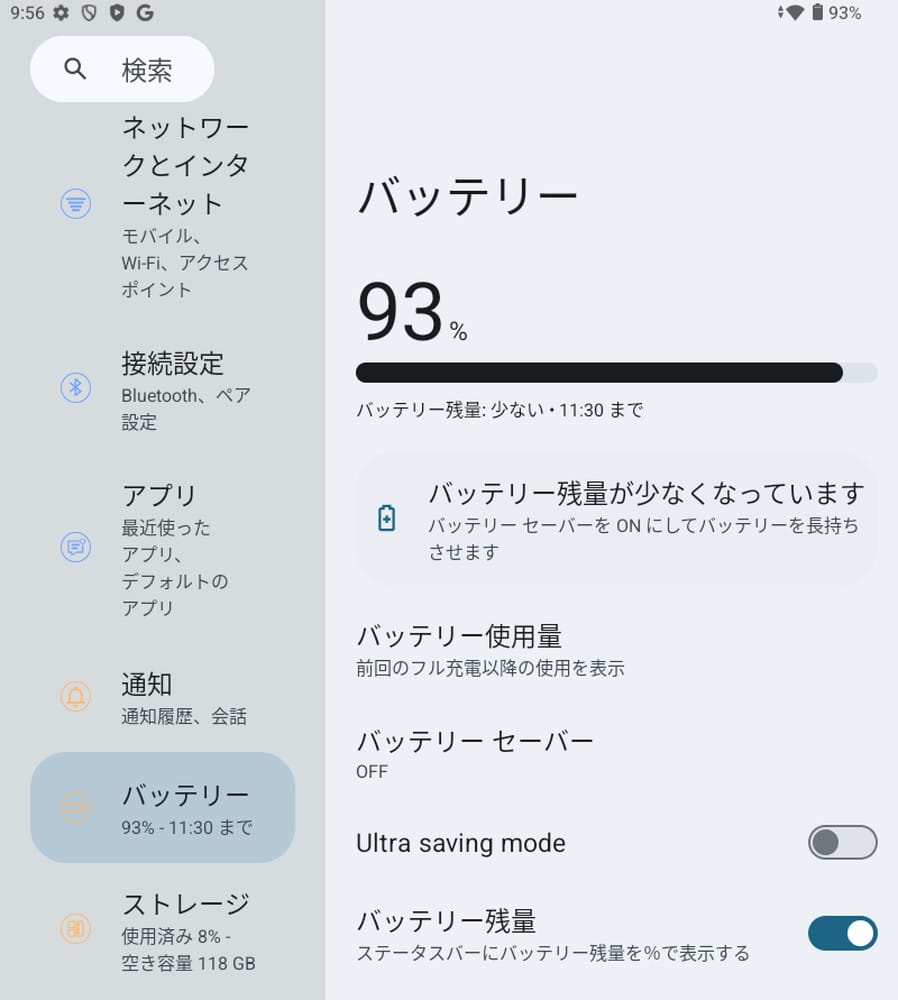
Task: Tap the バッテリー残量が少なくなっています card
Action: [x=616, y=518]
